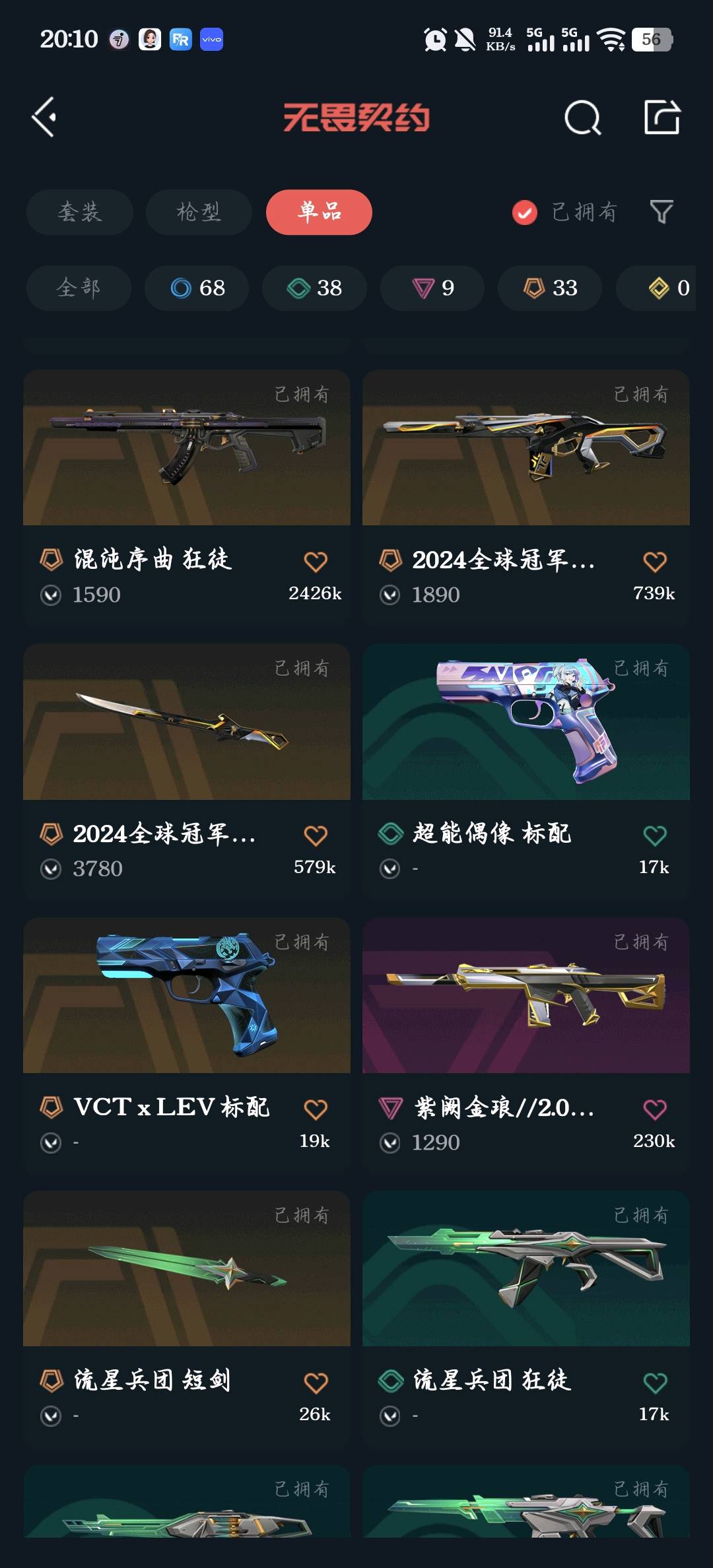Switch to the 枪型 tab
This screenshot has width=713, height=1568.
(x=199, y=212)
